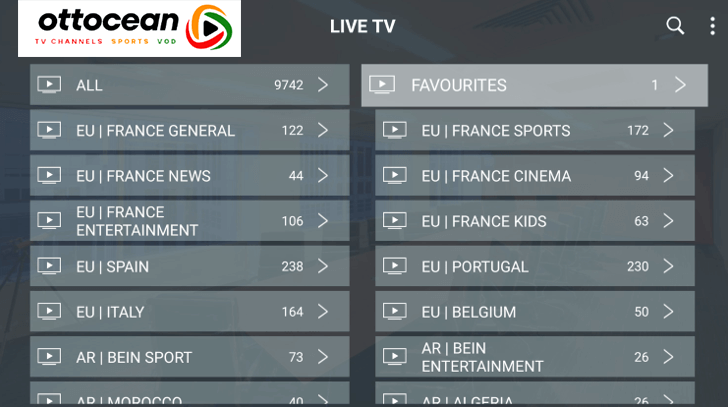Viewport: 728px width, 407px height.
Task: Select EU | France General category
Action: tap(189, 130)
